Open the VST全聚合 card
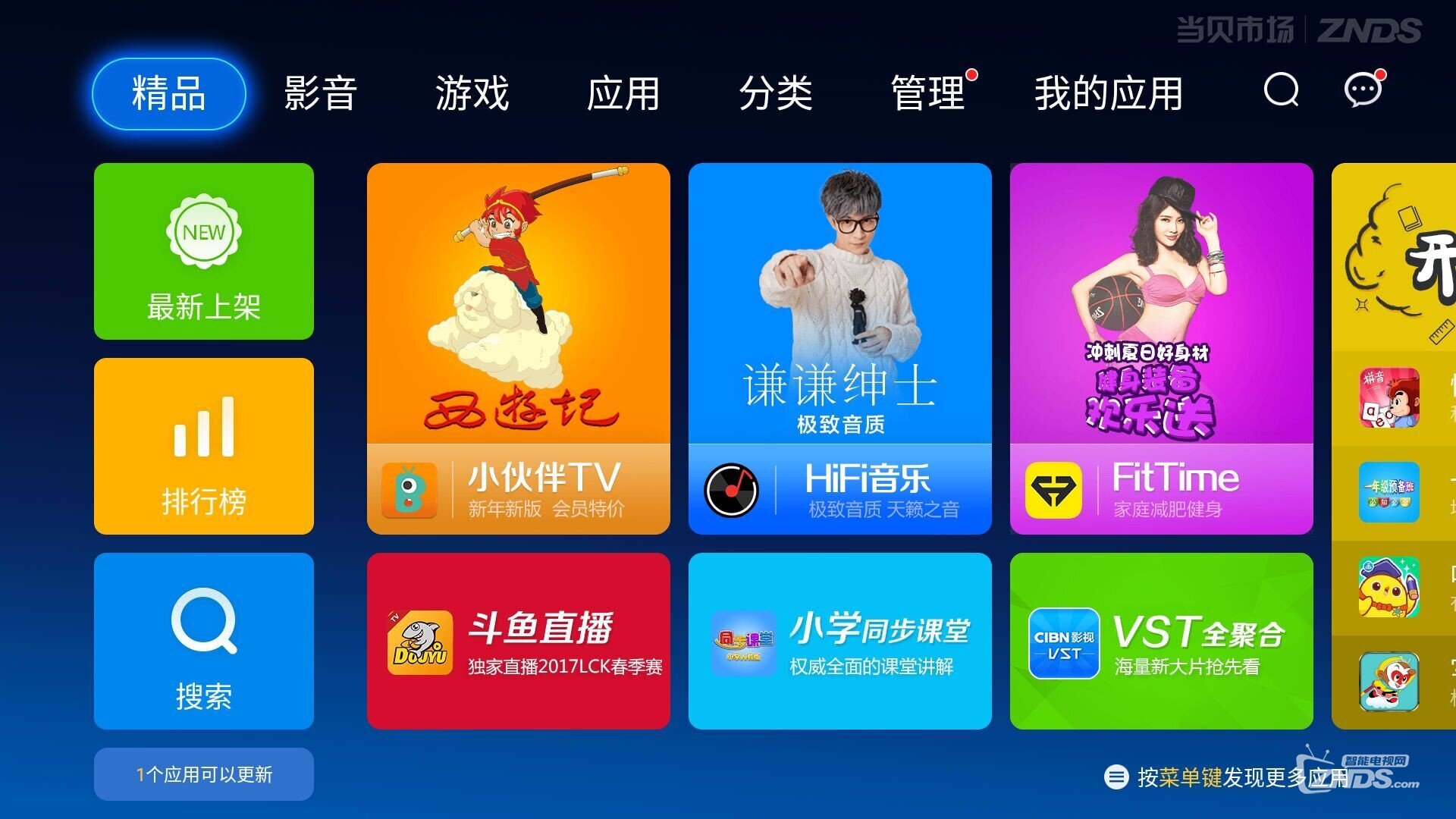Viewport: 1456px width, 819px height. pyautogui.click(x=1162, y=641)
